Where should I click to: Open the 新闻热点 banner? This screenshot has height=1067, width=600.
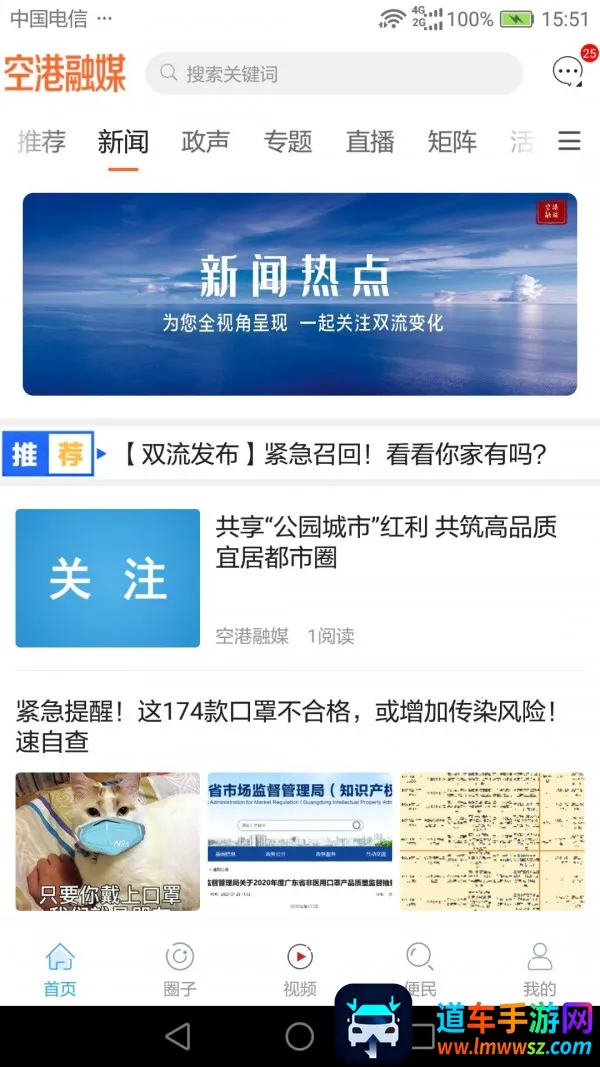(300, 294)
